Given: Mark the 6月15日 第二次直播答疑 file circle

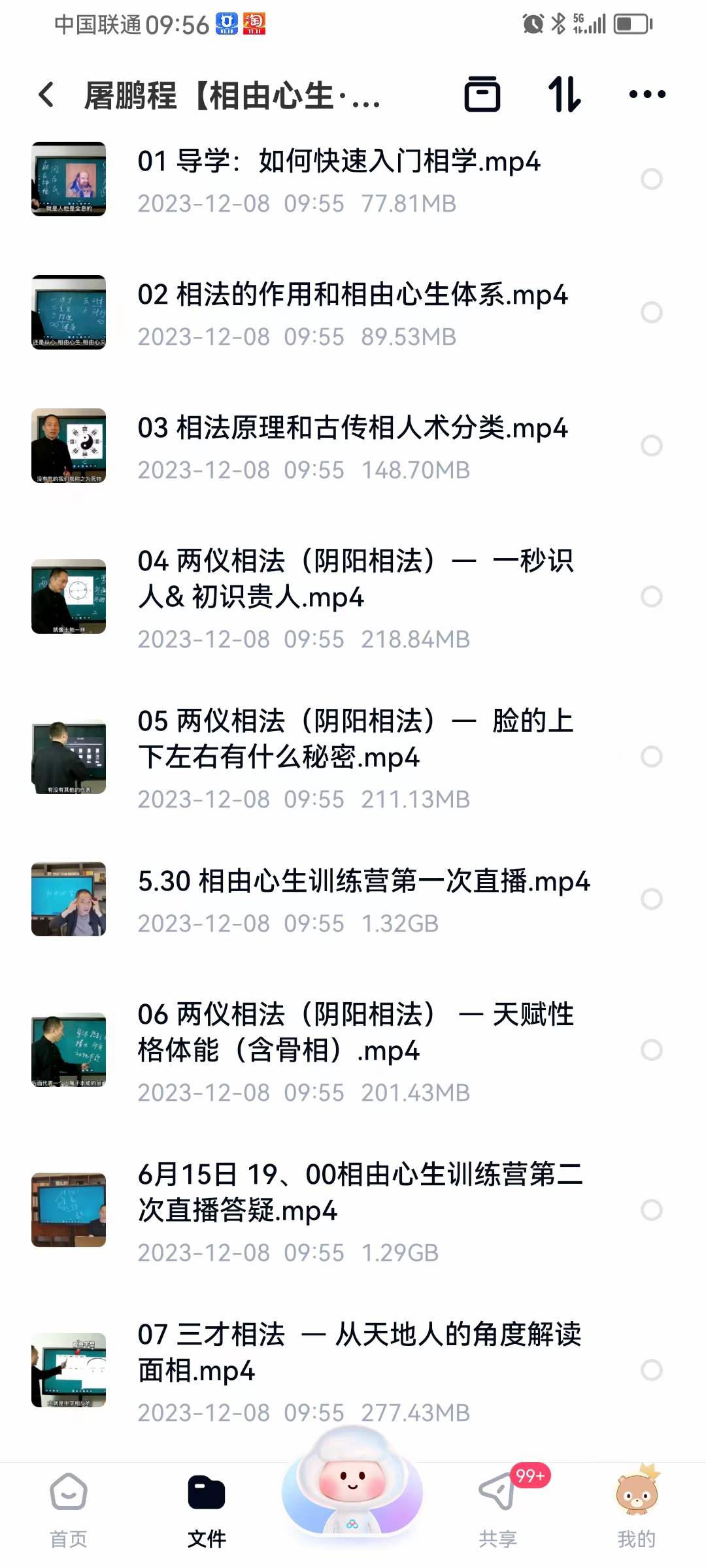Looking at the screenshot, I should [x=652, y=1210].
